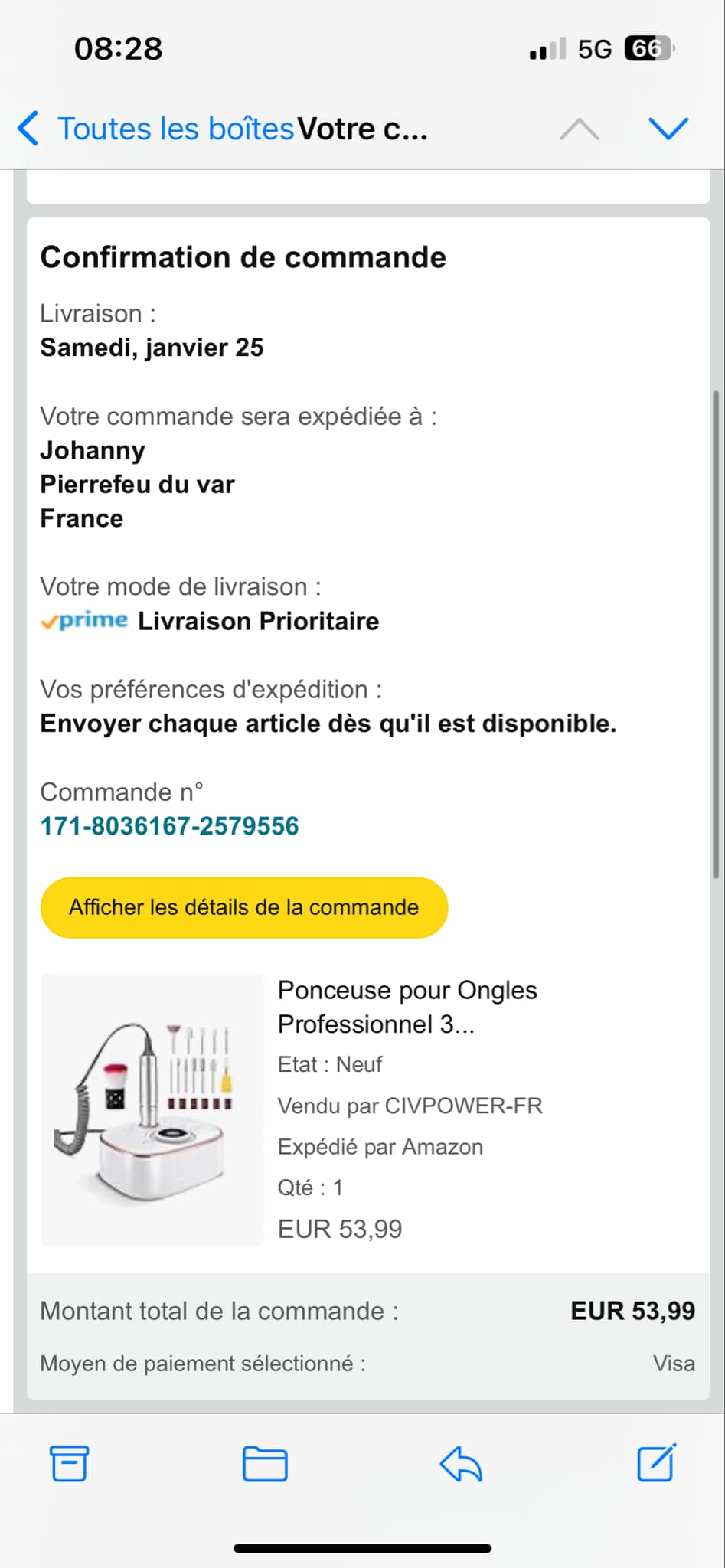Open the nail sander product image
Viewport: 725px width, 1568px height.
point(152,1109)
